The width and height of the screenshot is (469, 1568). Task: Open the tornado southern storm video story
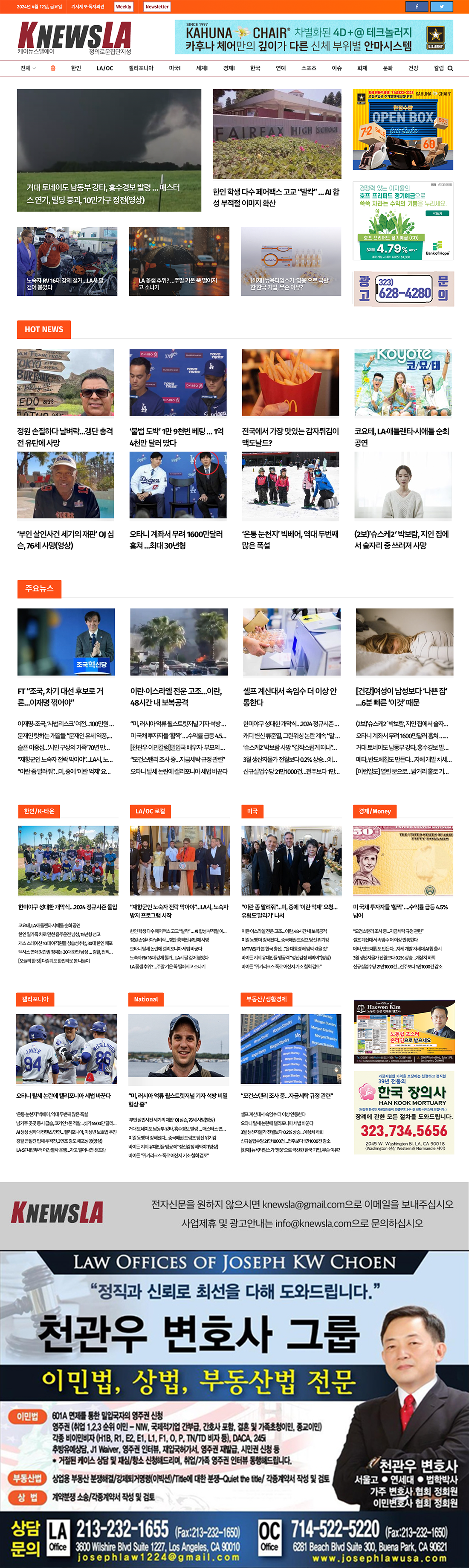click(109, 150)
